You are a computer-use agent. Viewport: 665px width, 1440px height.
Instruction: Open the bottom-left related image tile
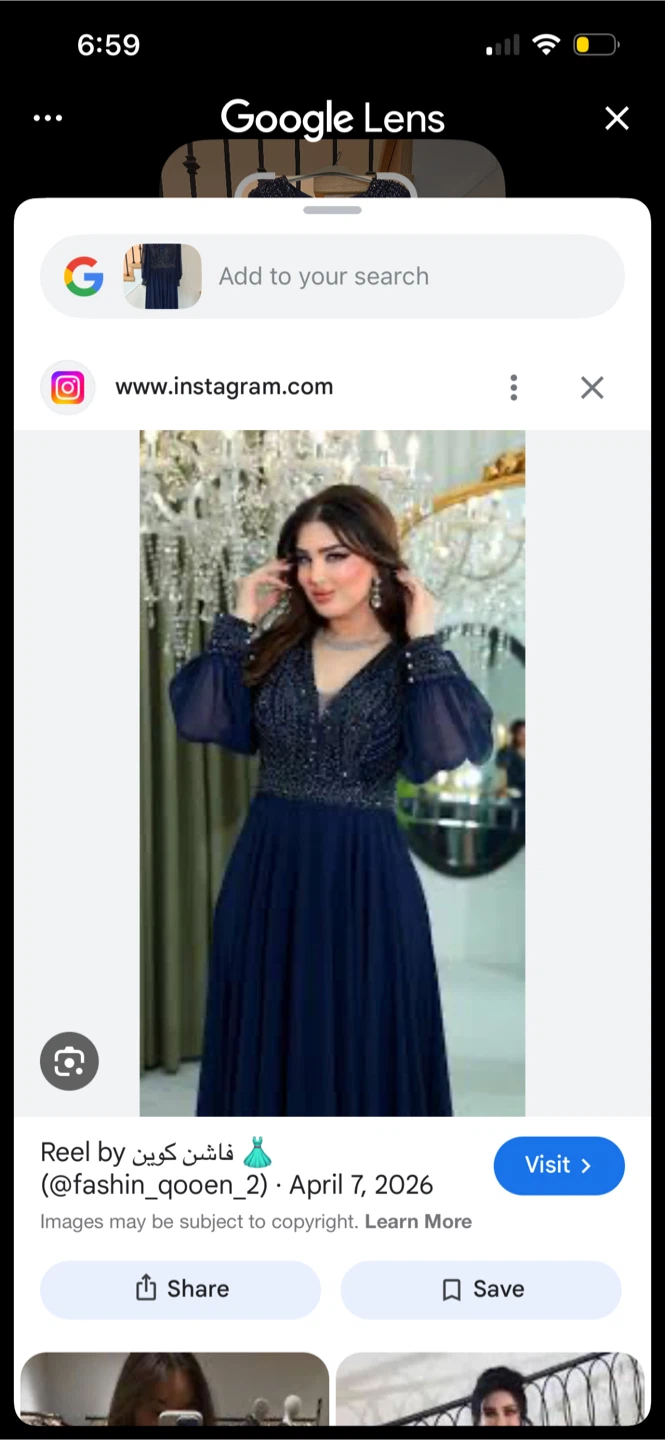pos(175,1389)
